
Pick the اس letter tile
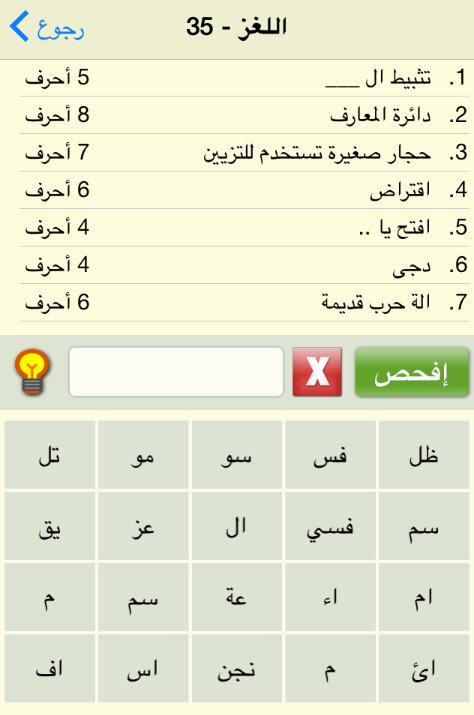coord(143,668)
